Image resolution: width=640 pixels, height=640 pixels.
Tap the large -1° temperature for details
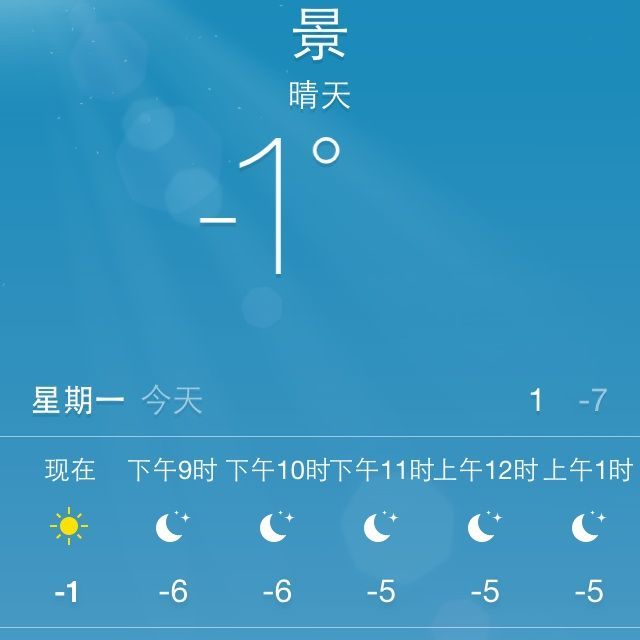(270, 206)
